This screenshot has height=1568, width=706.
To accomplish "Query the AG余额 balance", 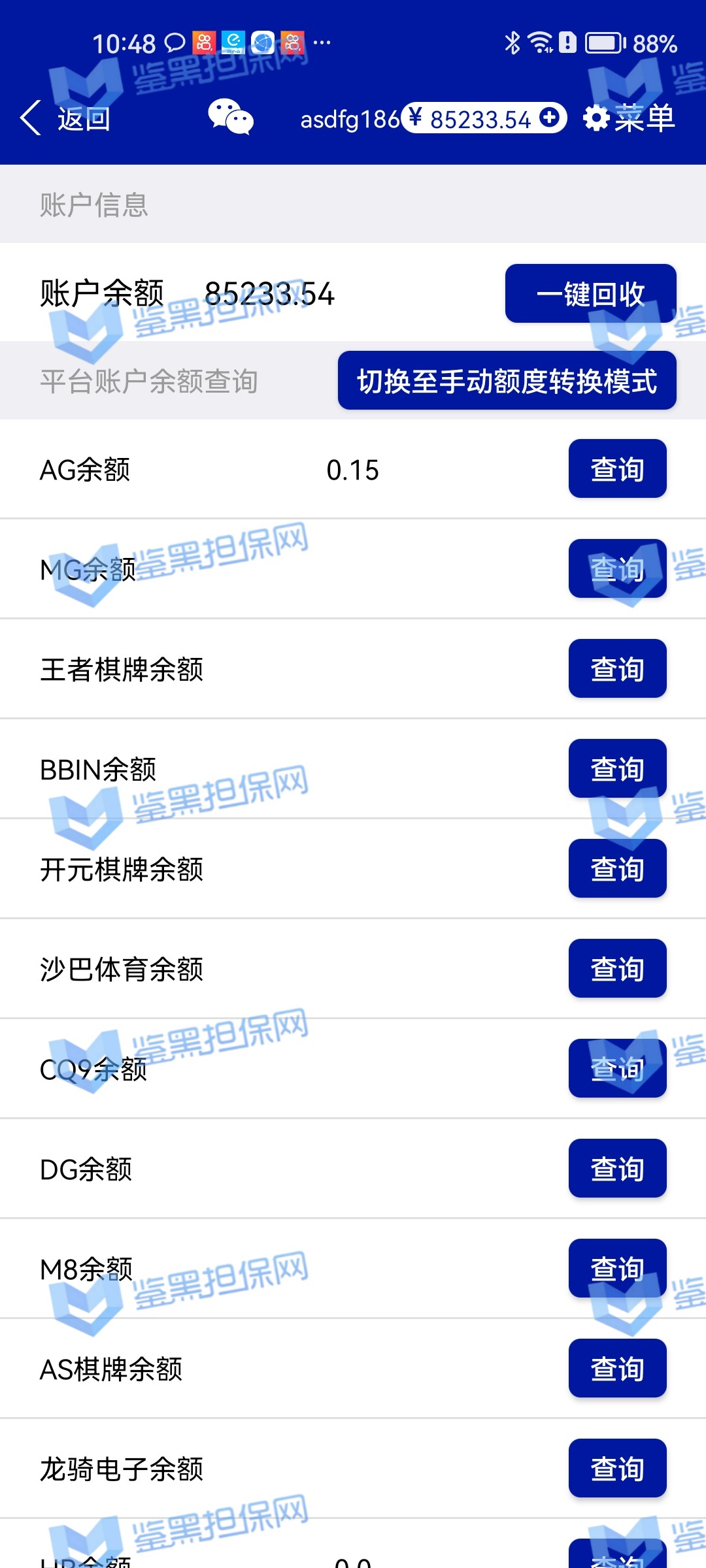I will 617,468.
